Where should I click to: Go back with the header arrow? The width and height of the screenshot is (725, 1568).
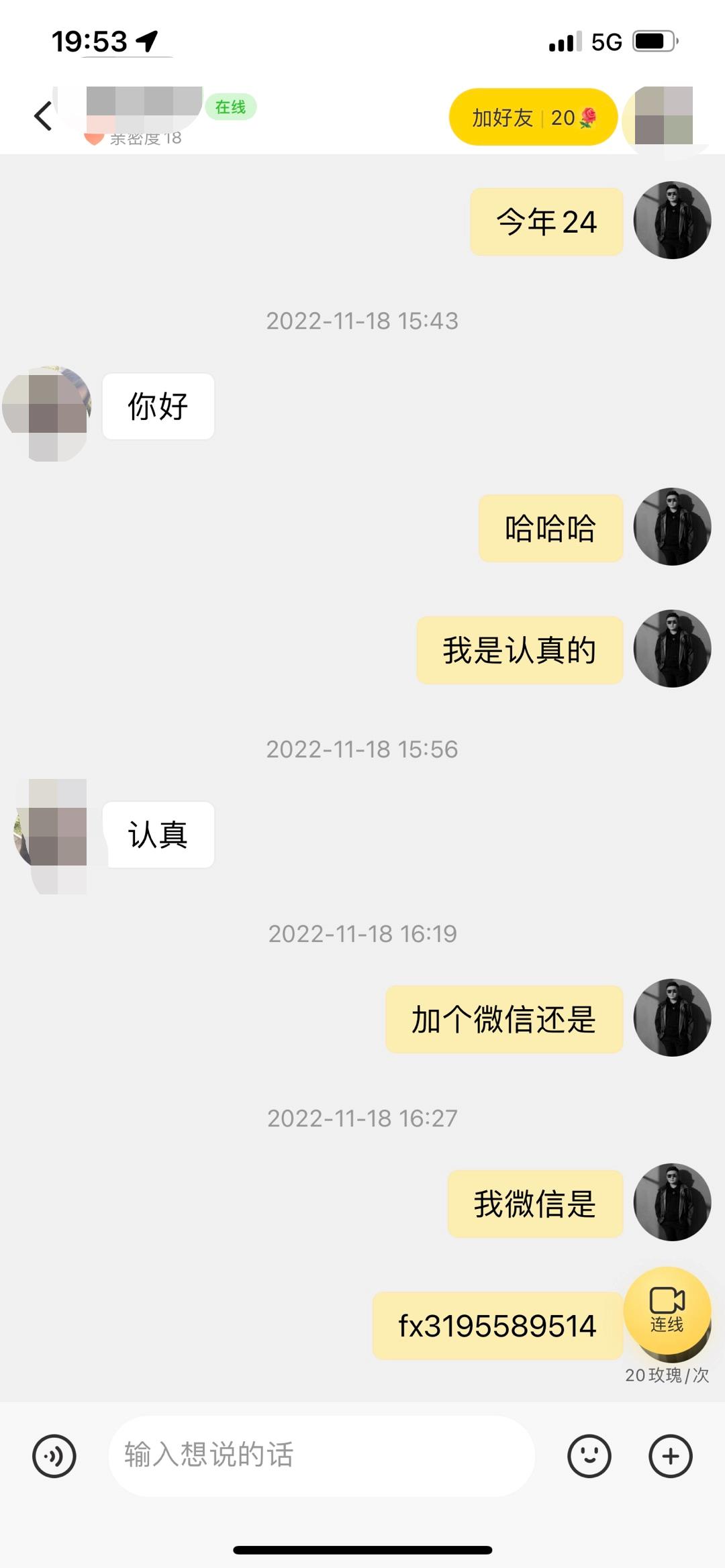coord(43,116)
